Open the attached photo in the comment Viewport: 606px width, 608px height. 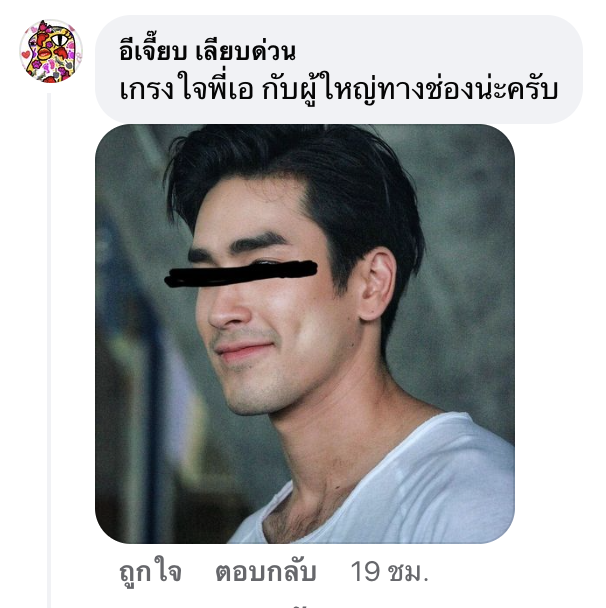304,334
